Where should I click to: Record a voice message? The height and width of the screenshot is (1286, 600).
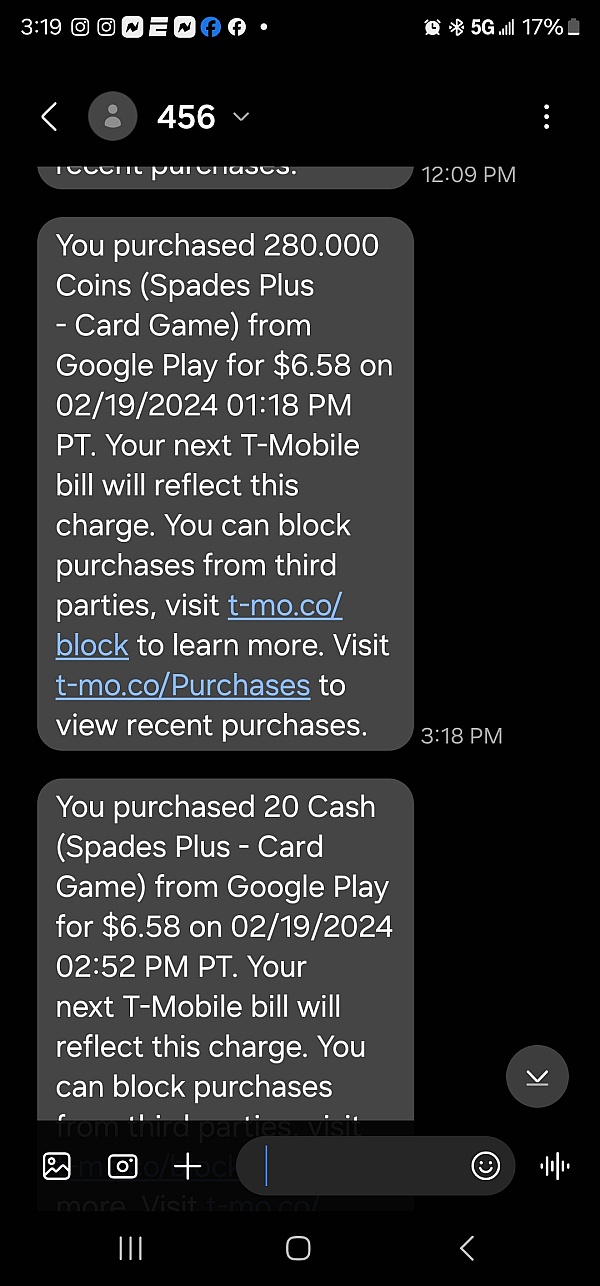(x=554, y=1166)
